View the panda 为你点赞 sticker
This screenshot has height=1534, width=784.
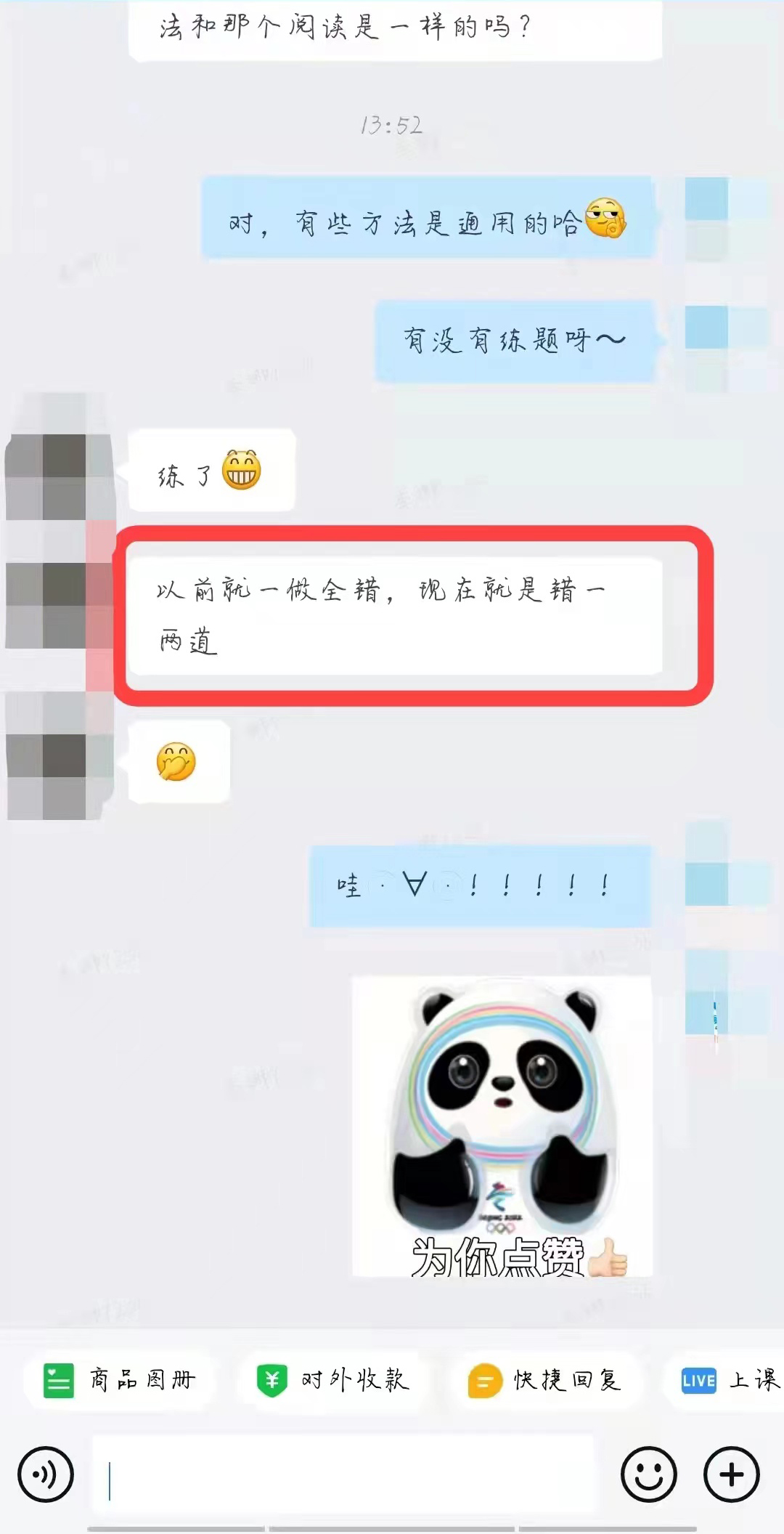(x=502, y=1126)
